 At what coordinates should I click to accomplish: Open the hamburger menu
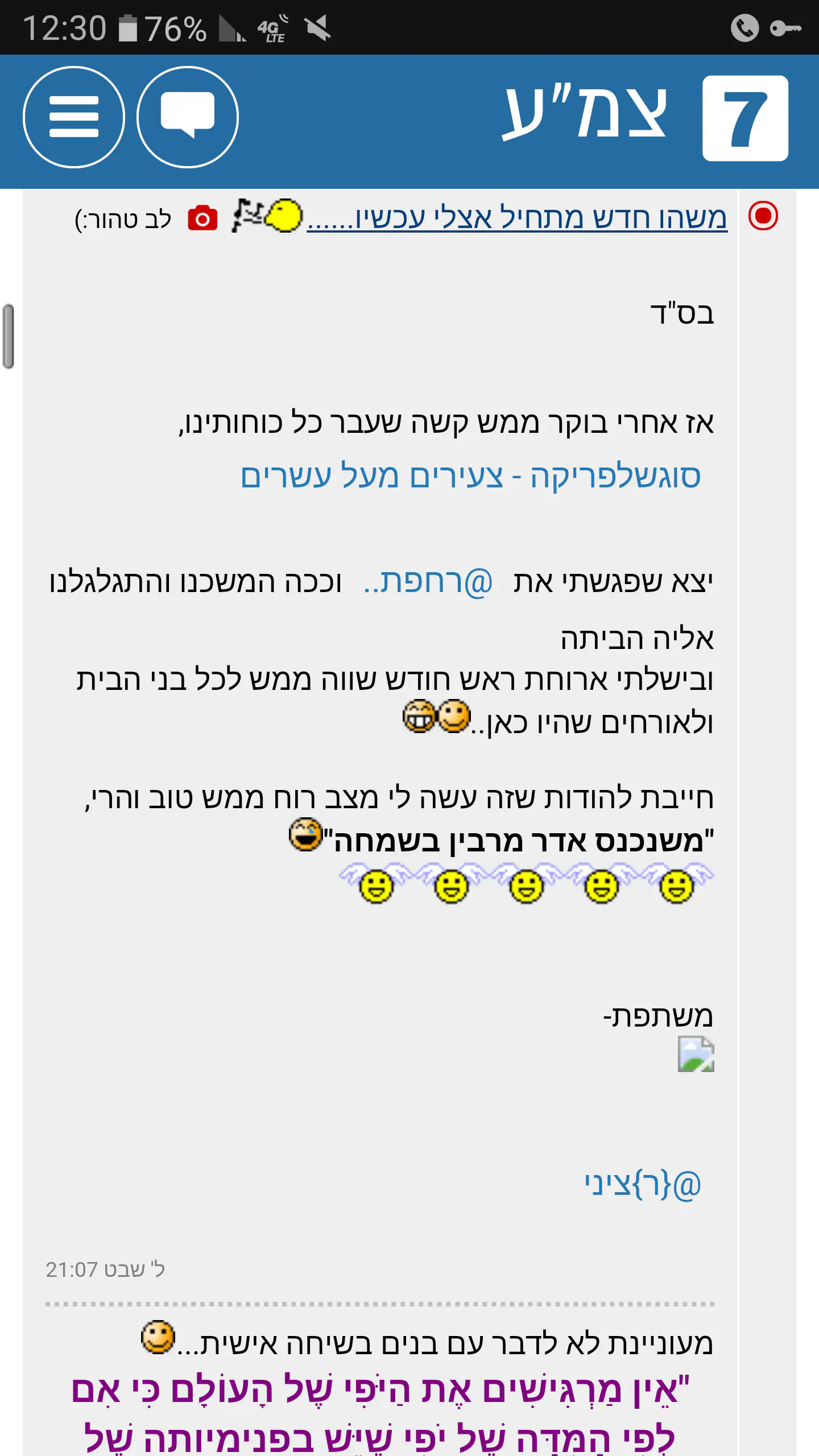pyautogui.click(x=74, y=117)
